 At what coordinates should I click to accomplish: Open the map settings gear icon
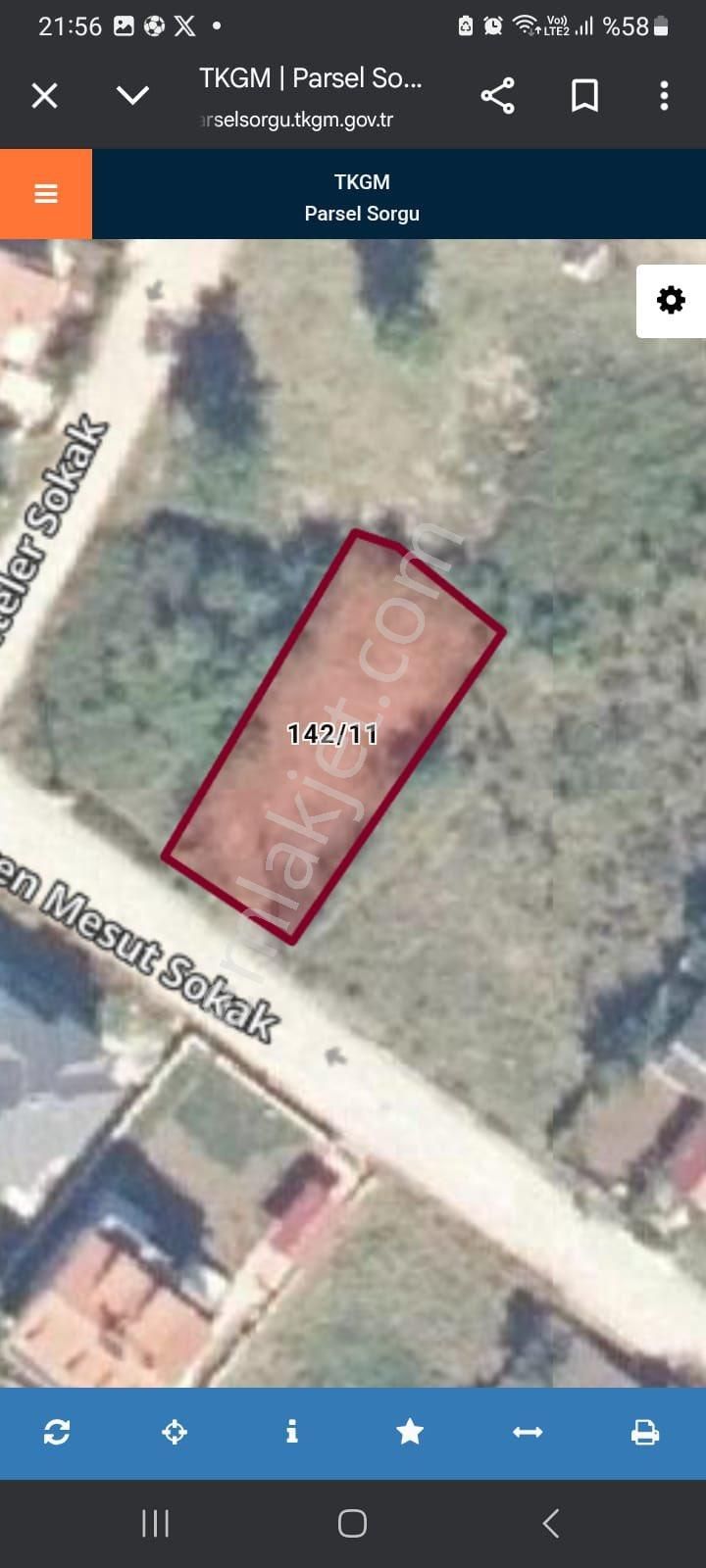[671, 301]
